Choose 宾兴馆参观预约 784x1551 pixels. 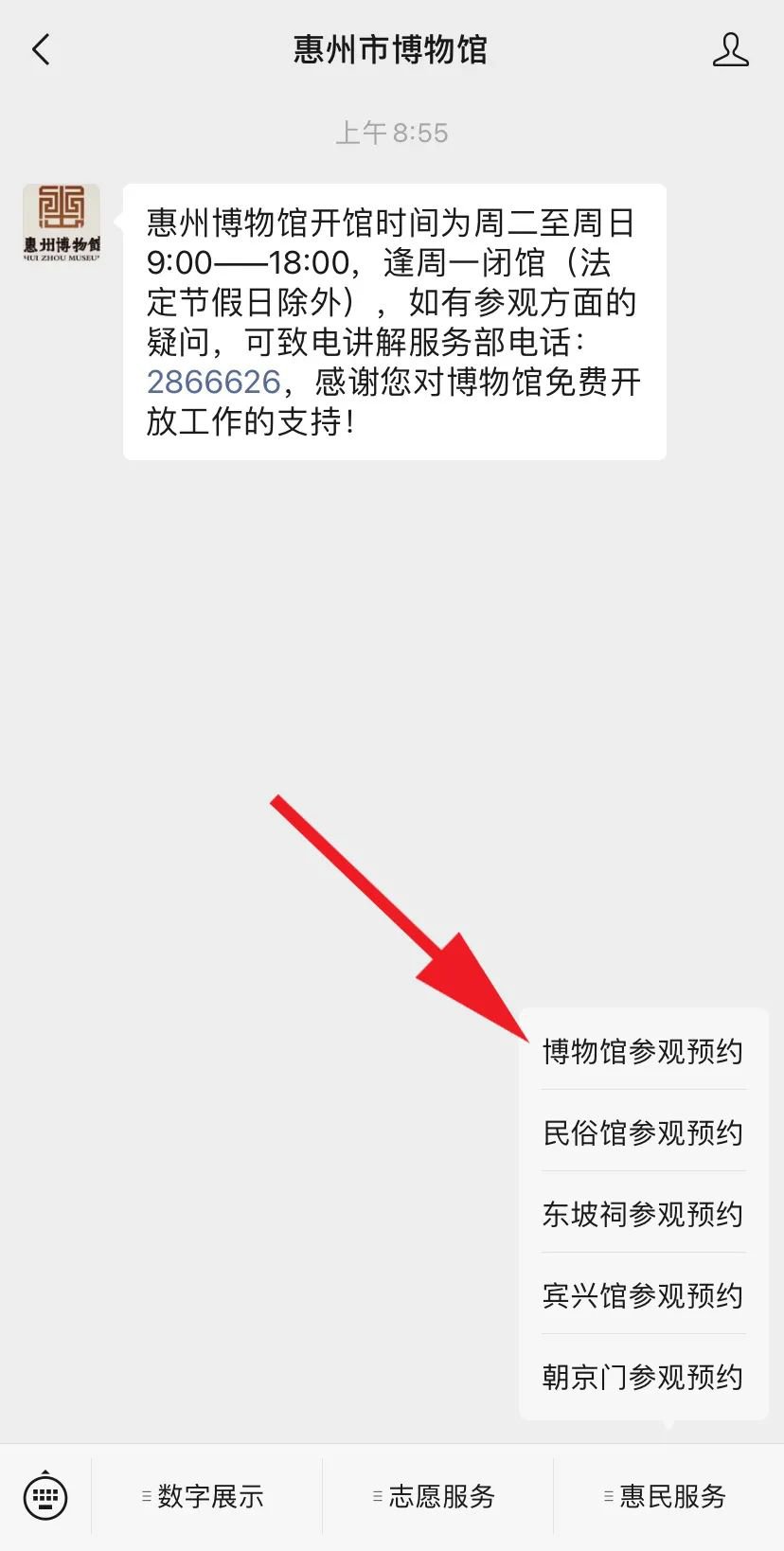click(x=642, y=1295)
